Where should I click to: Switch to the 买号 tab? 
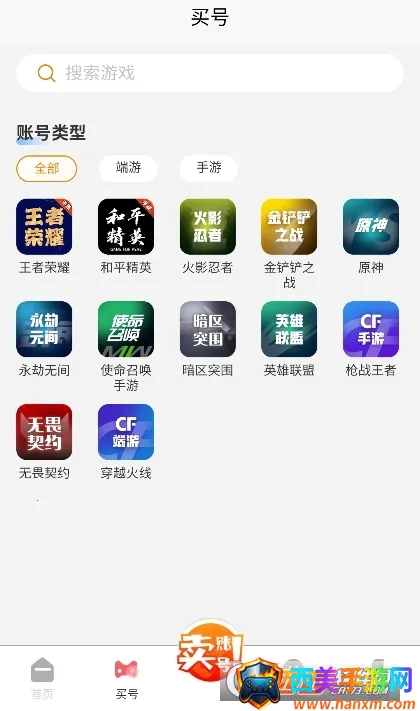coord(126,678)
